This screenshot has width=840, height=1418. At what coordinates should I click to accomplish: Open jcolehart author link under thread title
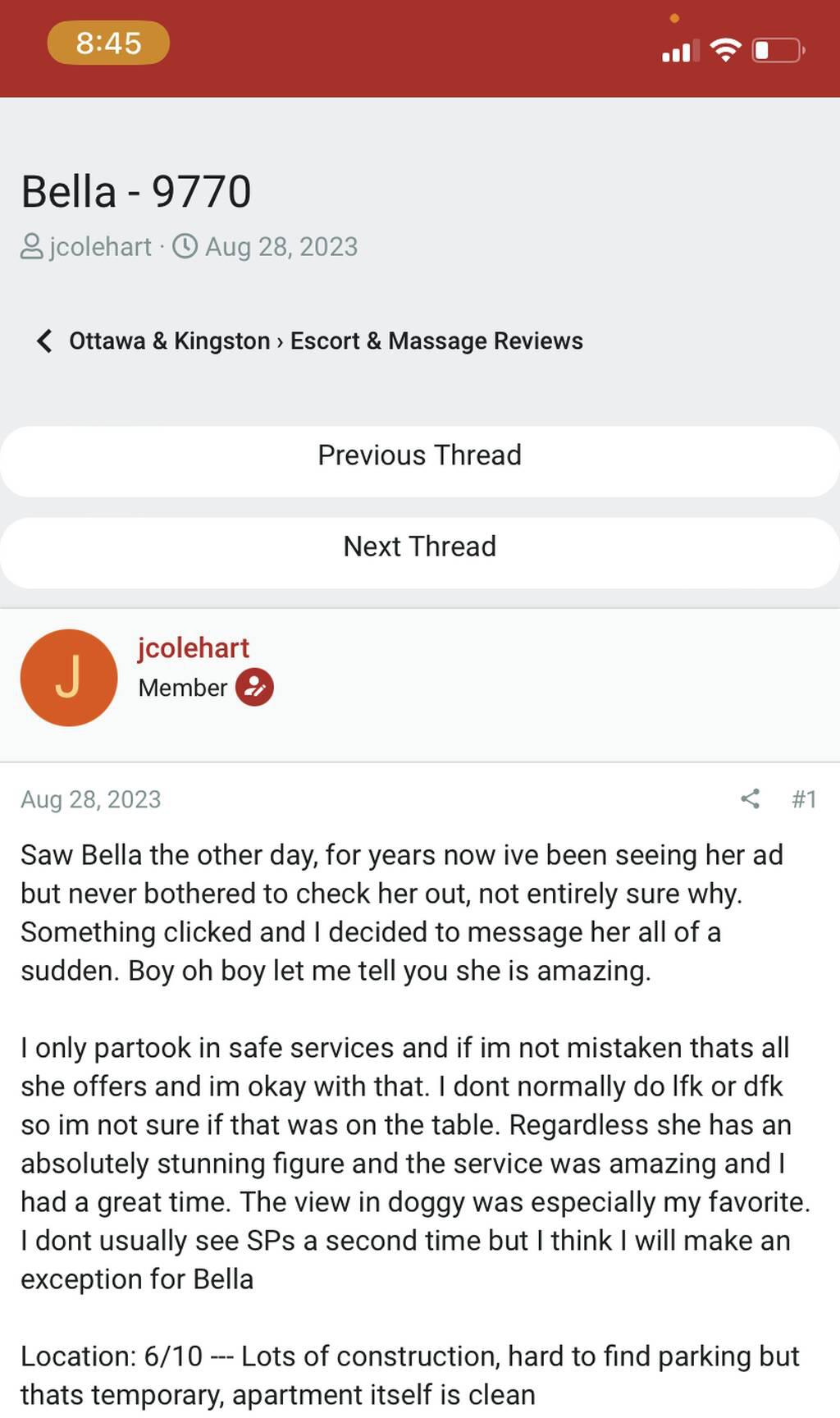[x=100, y=247]
